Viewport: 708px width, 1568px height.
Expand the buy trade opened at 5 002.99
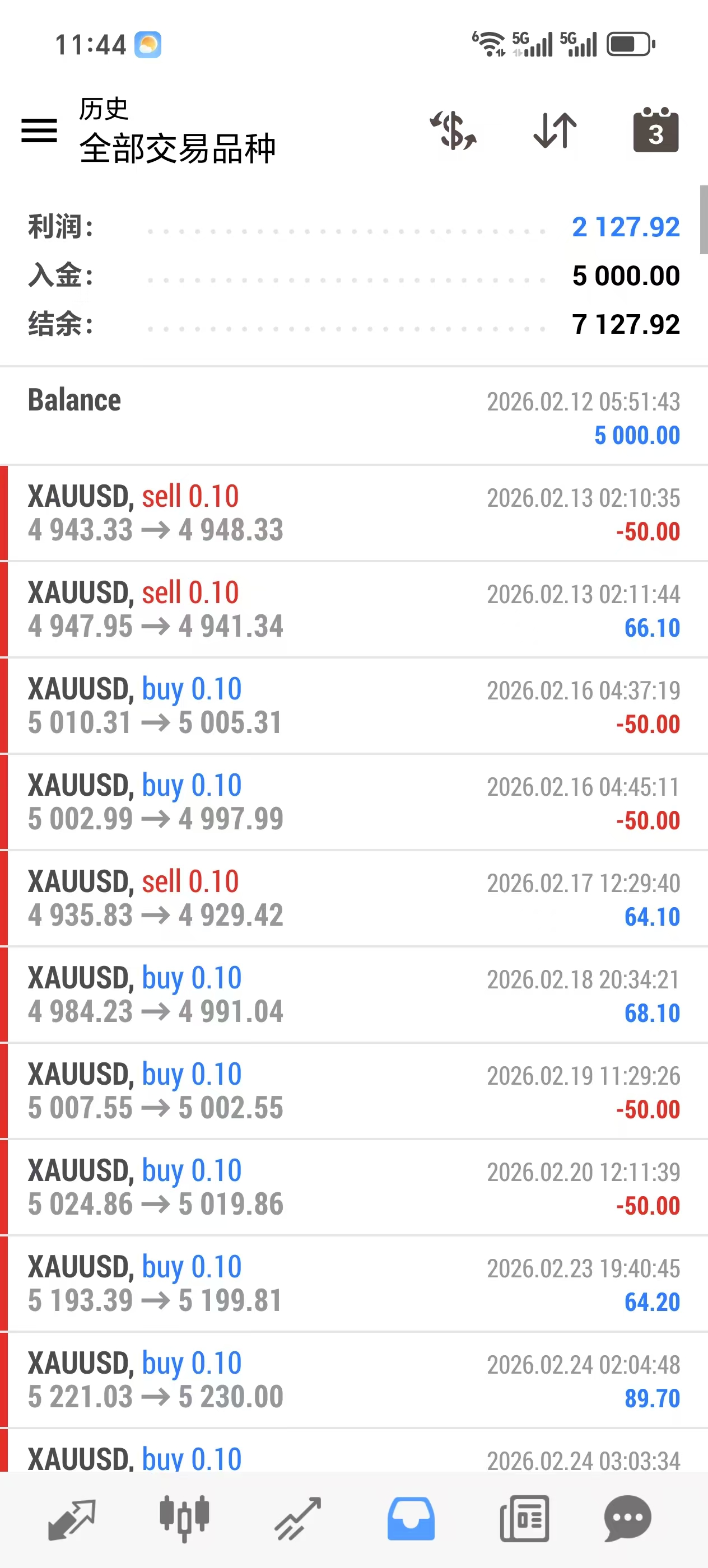pos(353,802)
